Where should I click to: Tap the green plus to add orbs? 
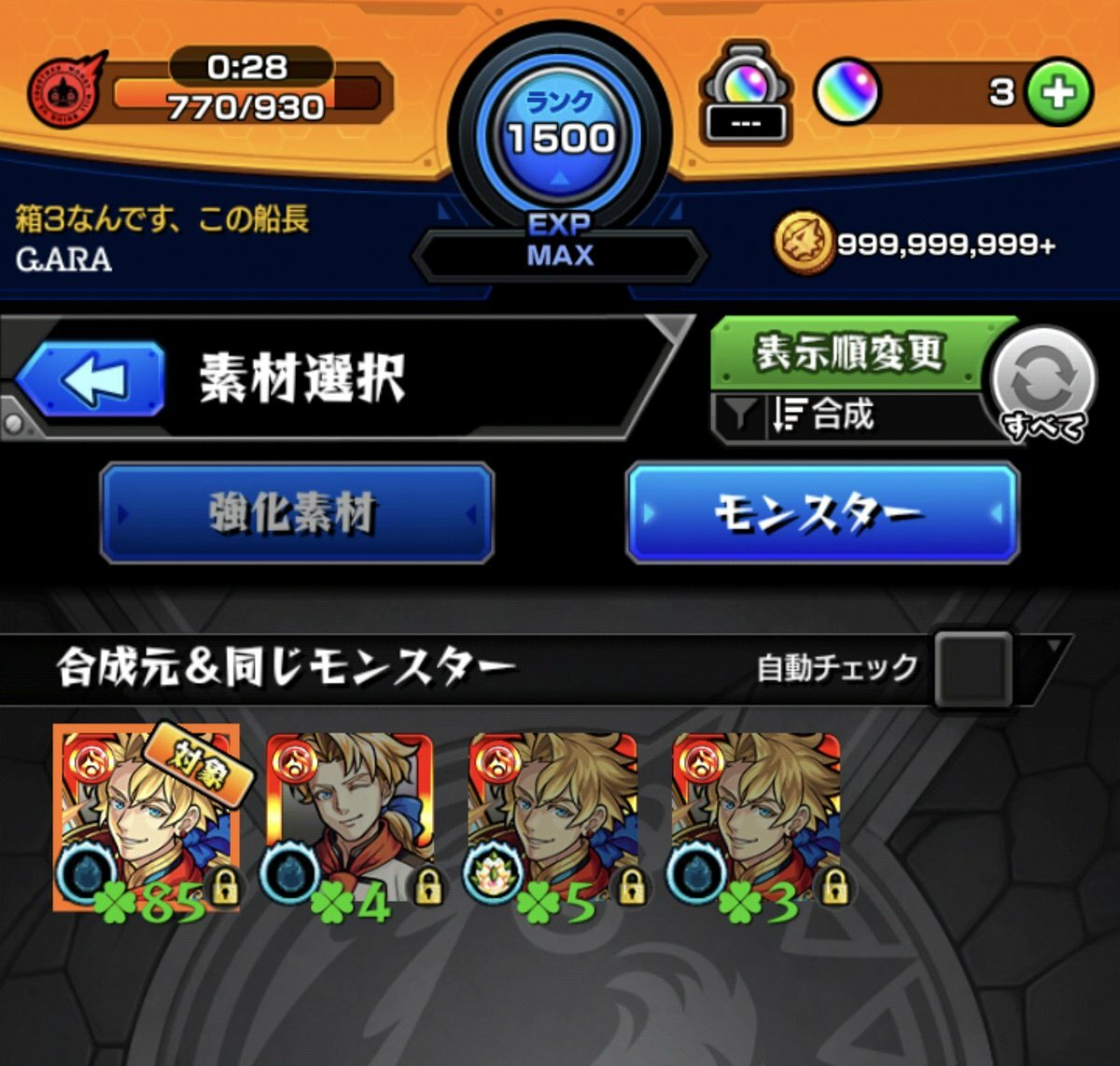[x=1058, y=92]
